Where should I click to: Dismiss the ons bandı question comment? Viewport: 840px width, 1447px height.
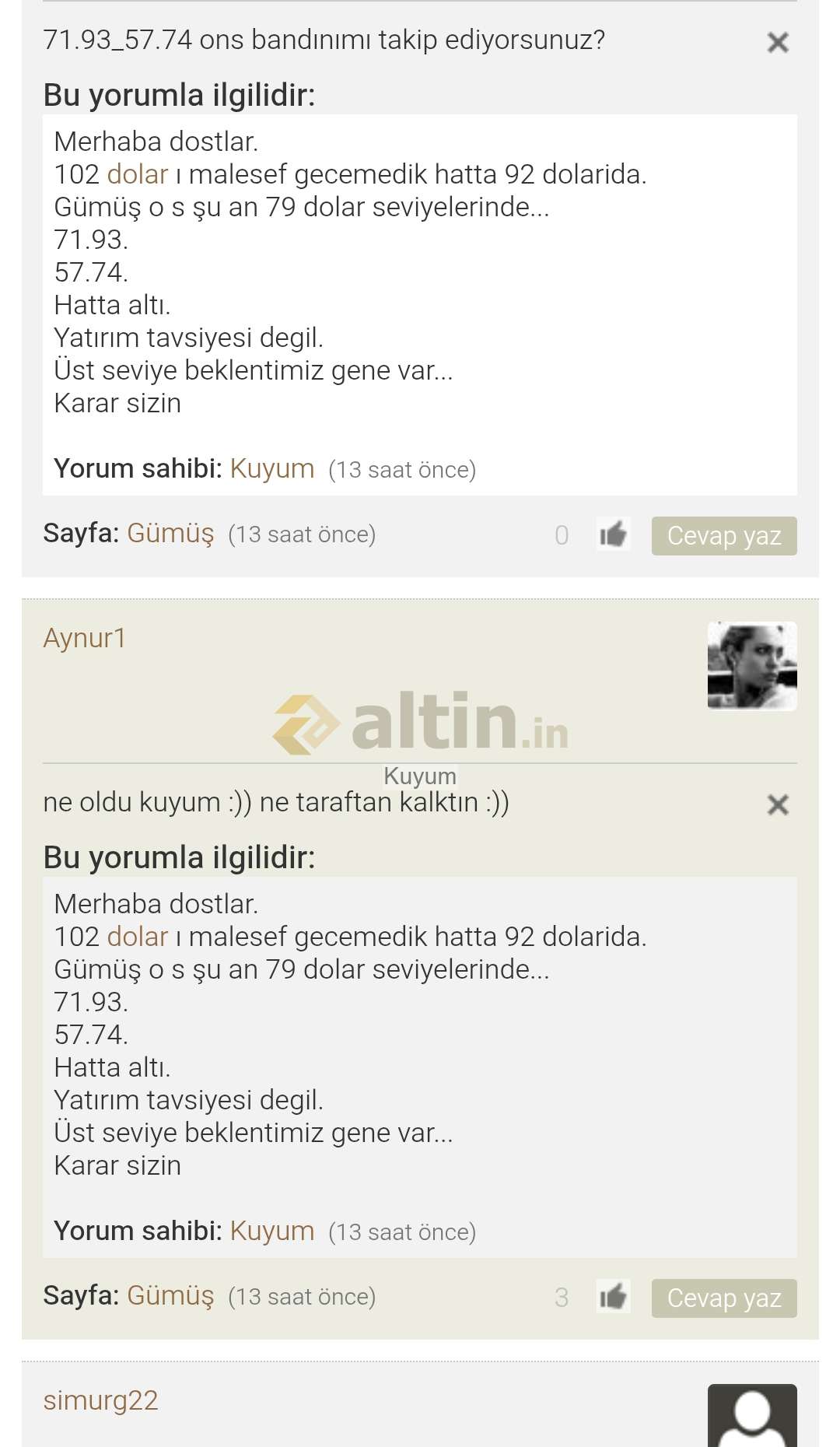(778, 42)
